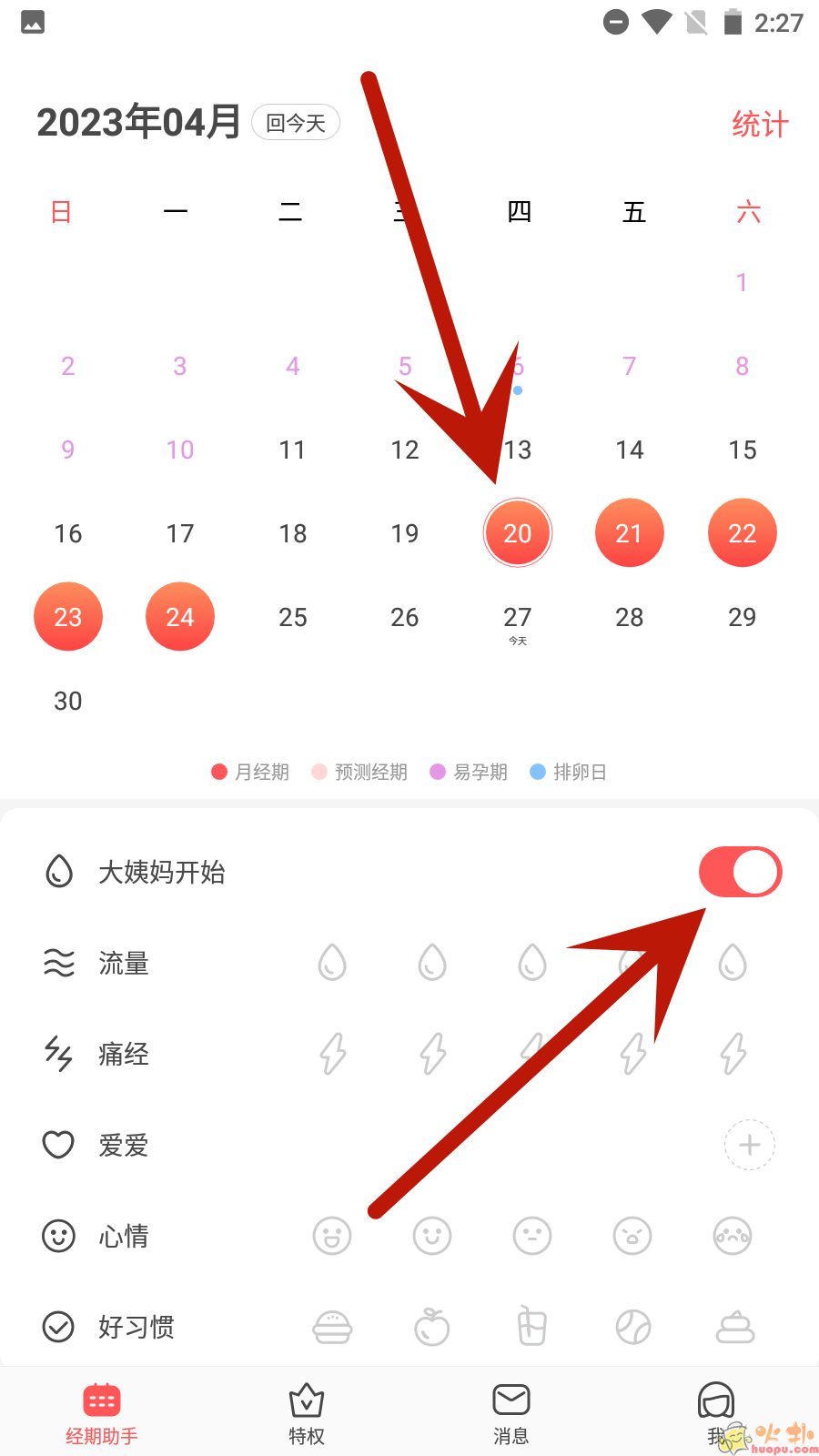Set 流量 to the first droplet level
This screenshot has height=1456, width=819.
click(332, 963)
